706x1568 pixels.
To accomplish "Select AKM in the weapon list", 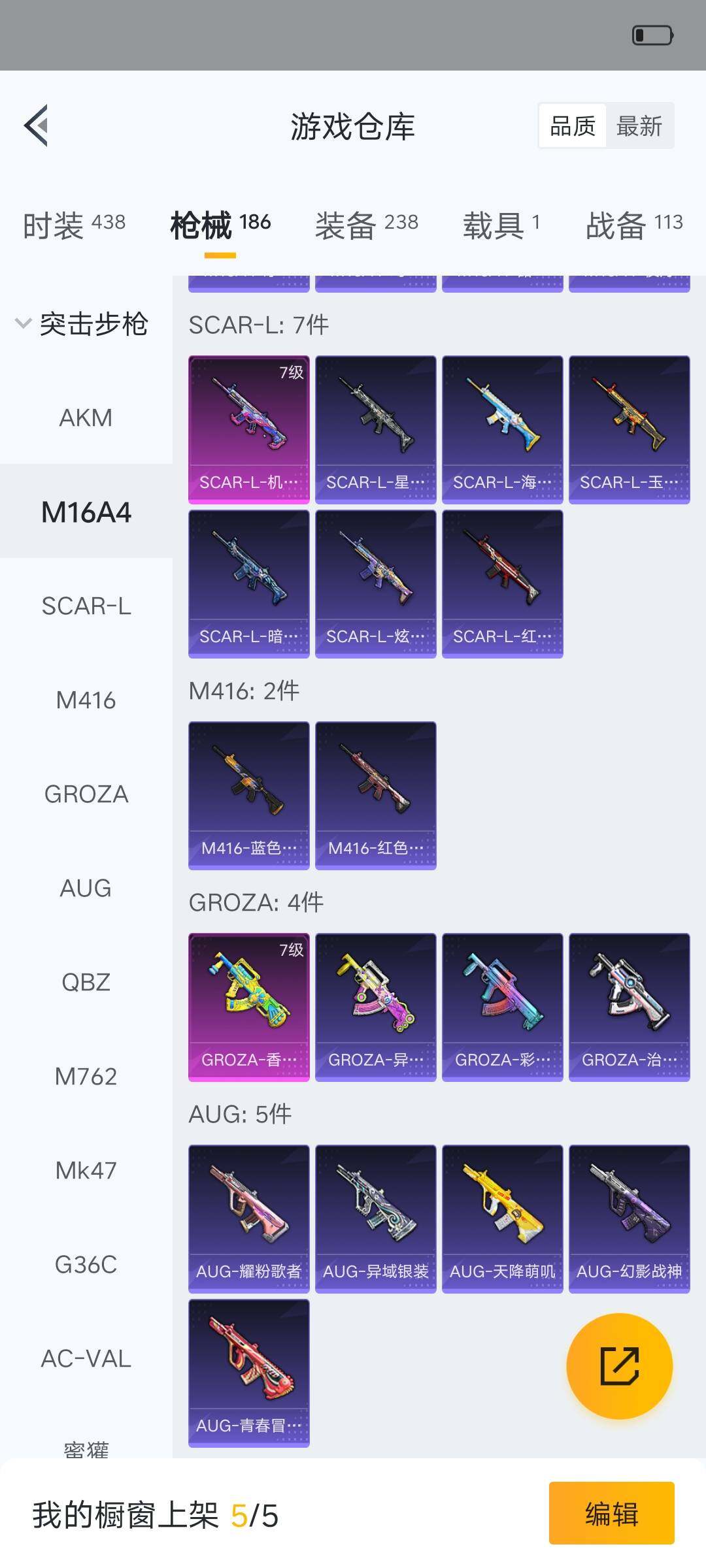I will coord(86,417).
